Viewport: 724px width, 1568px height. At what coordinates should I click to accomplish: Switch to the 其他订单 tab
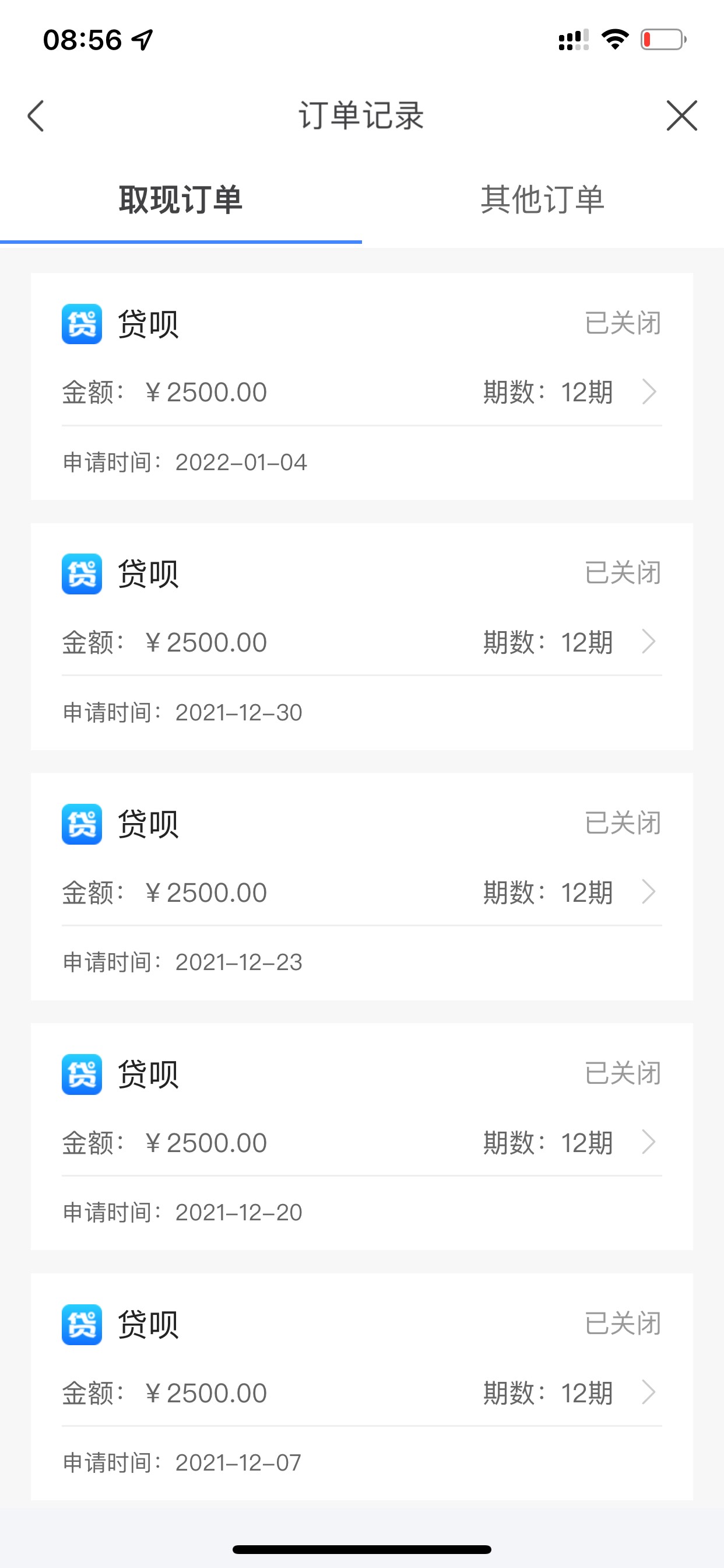[x=543, y=200]
